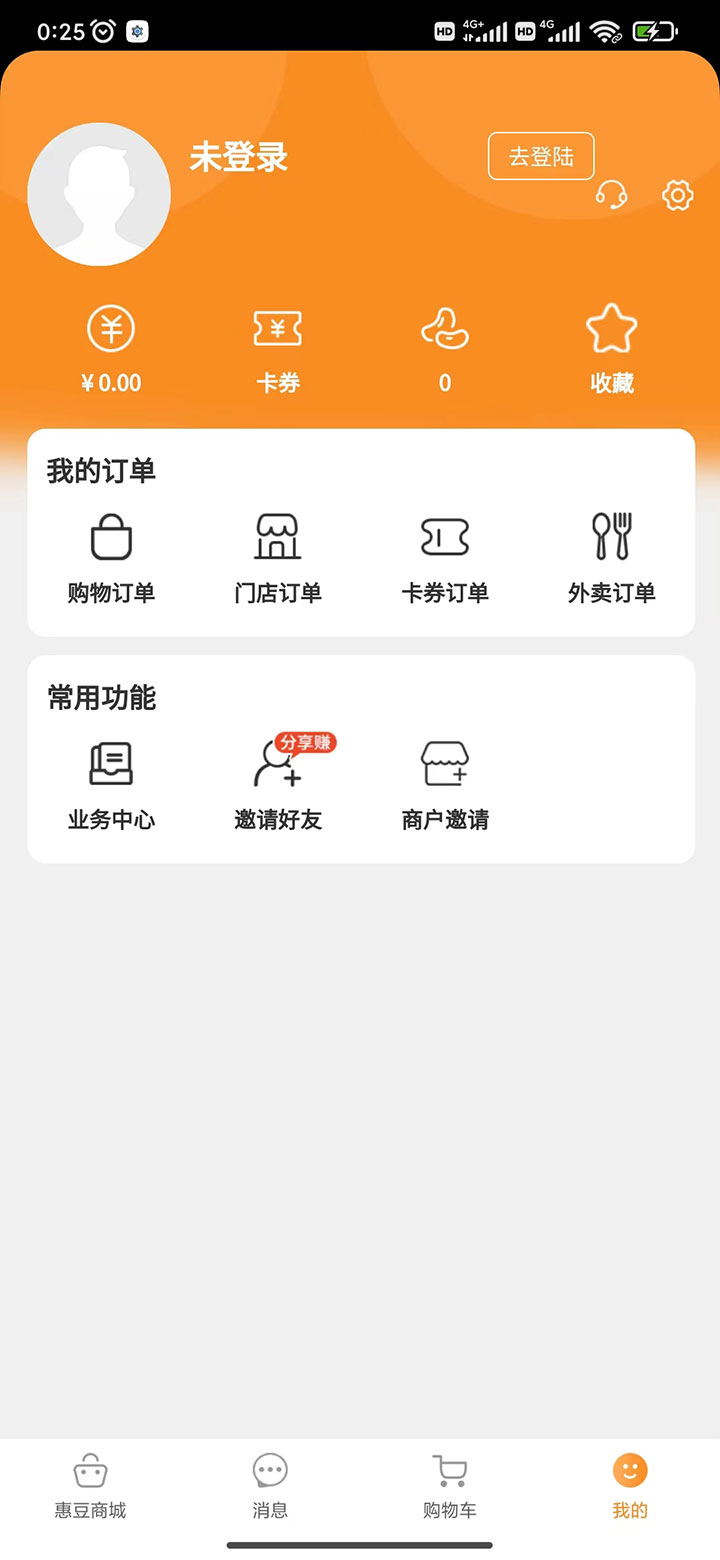This screenshot has height=1560, width=720.
Task: Open wallet balance ¥0.00
Action: pyautogui.click(x=111, y=350)
